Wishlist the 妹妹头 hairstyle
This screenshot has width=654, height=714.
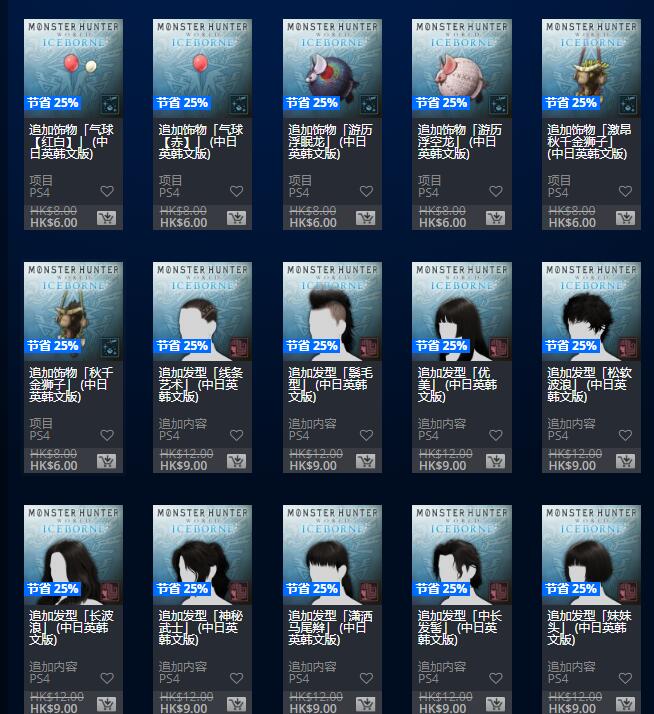pyautogui.click(x=625, y=678)
